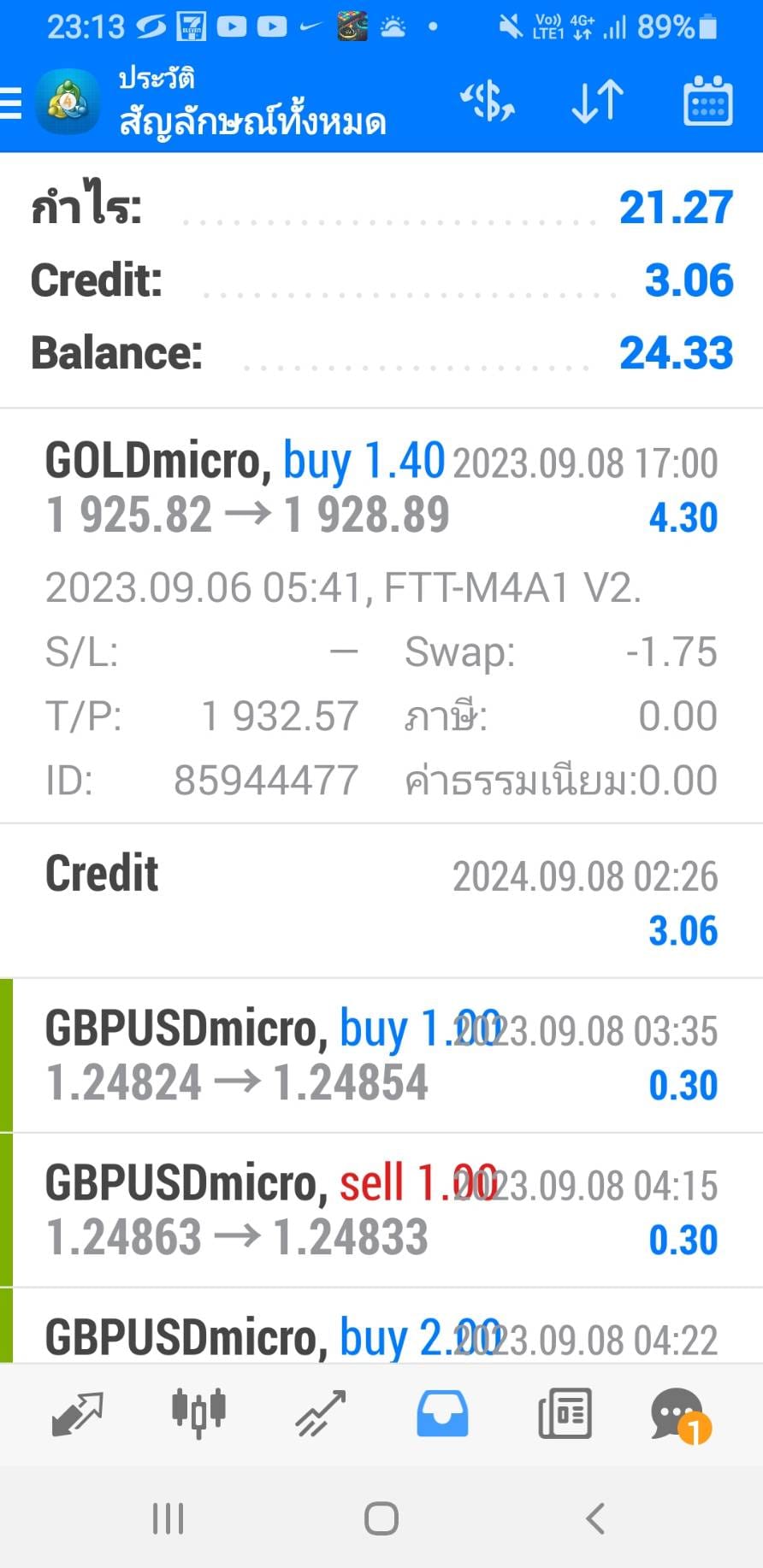Switch to the News tab
Viewport: 763px width, 1568px height.
click(x=565, y=1413)
